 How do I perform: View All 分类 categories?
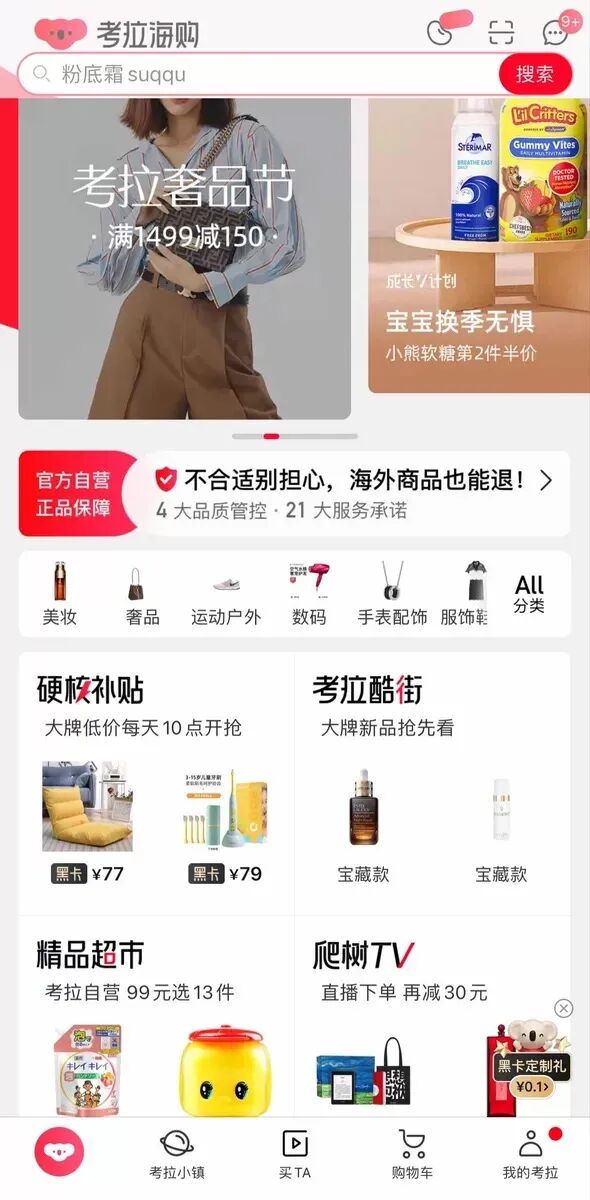[529, 595]
